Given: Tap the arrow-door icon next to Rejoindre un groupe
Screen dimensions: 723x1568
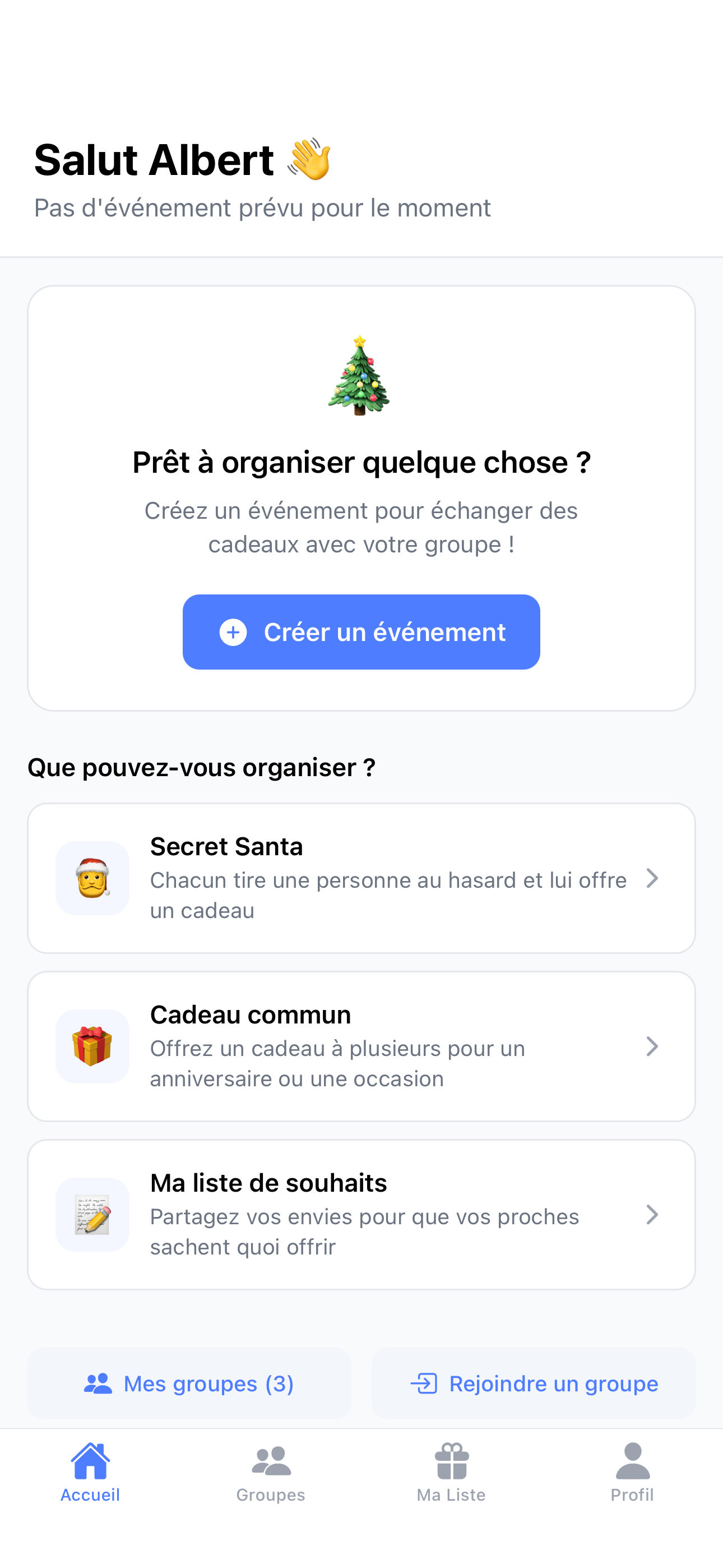Looking at the screenshot, I should (425, 1383).
